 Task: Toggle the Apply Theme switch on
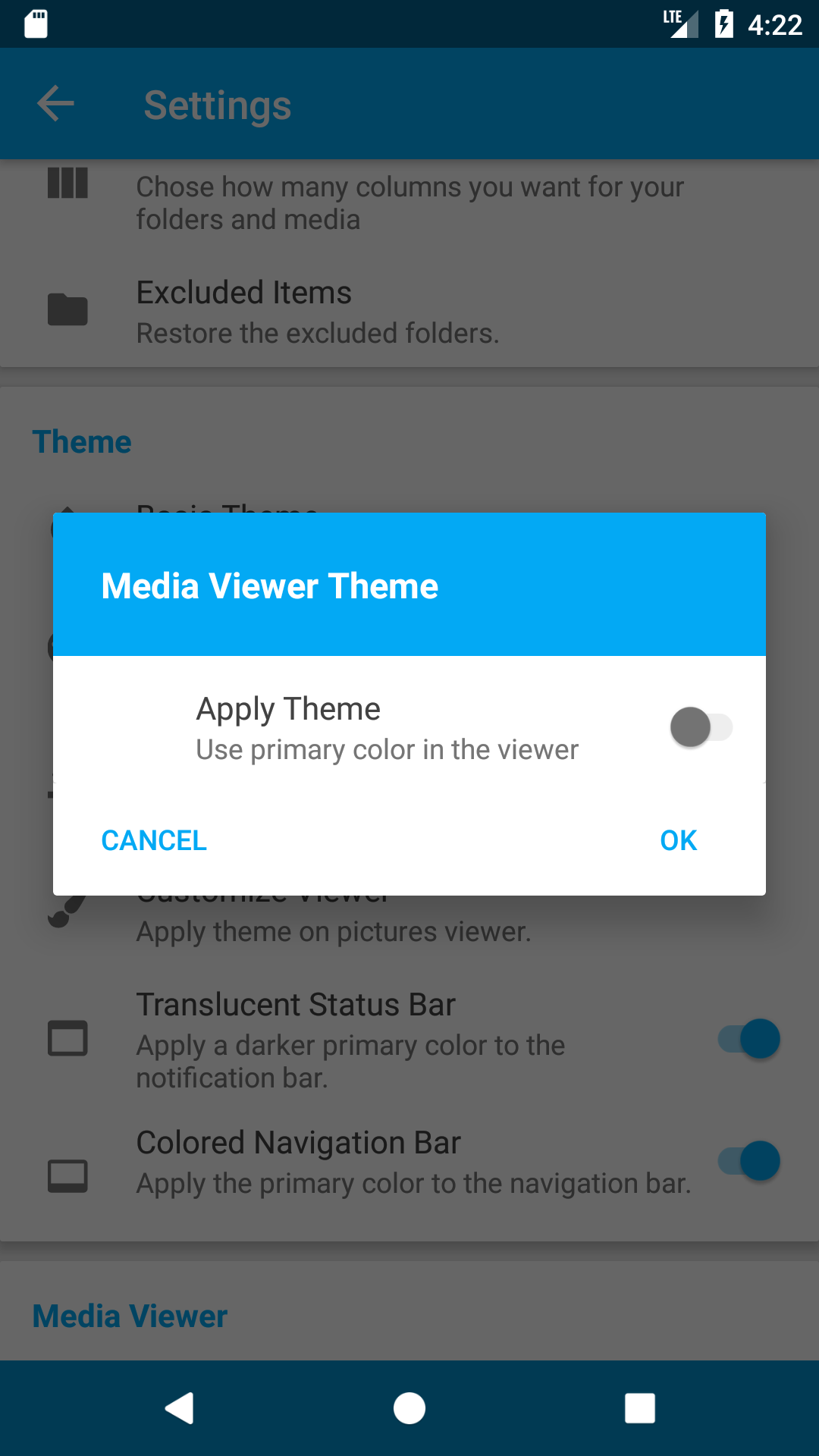click(701, 727)
